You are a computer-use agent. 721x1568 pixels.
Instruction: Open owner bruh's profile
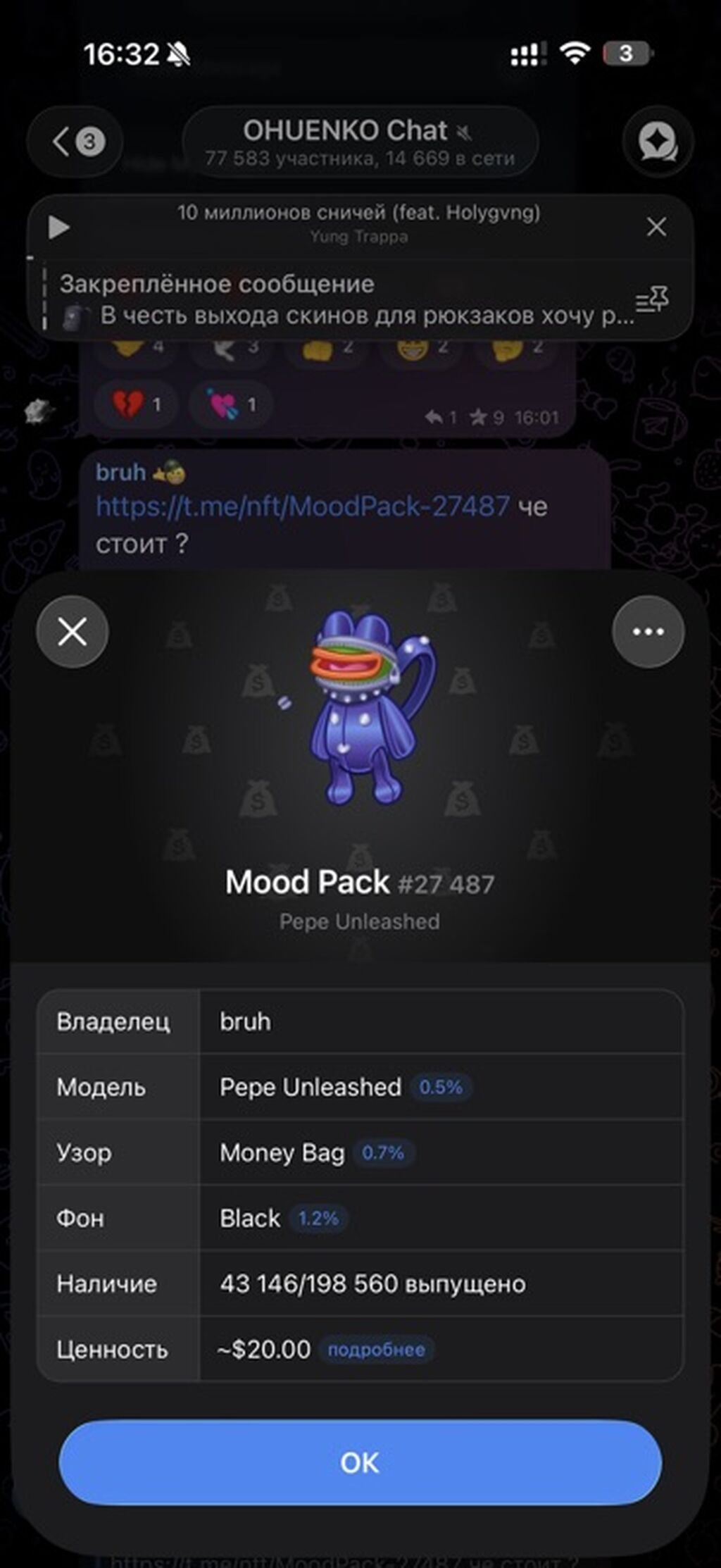(x=245, y=1021)
